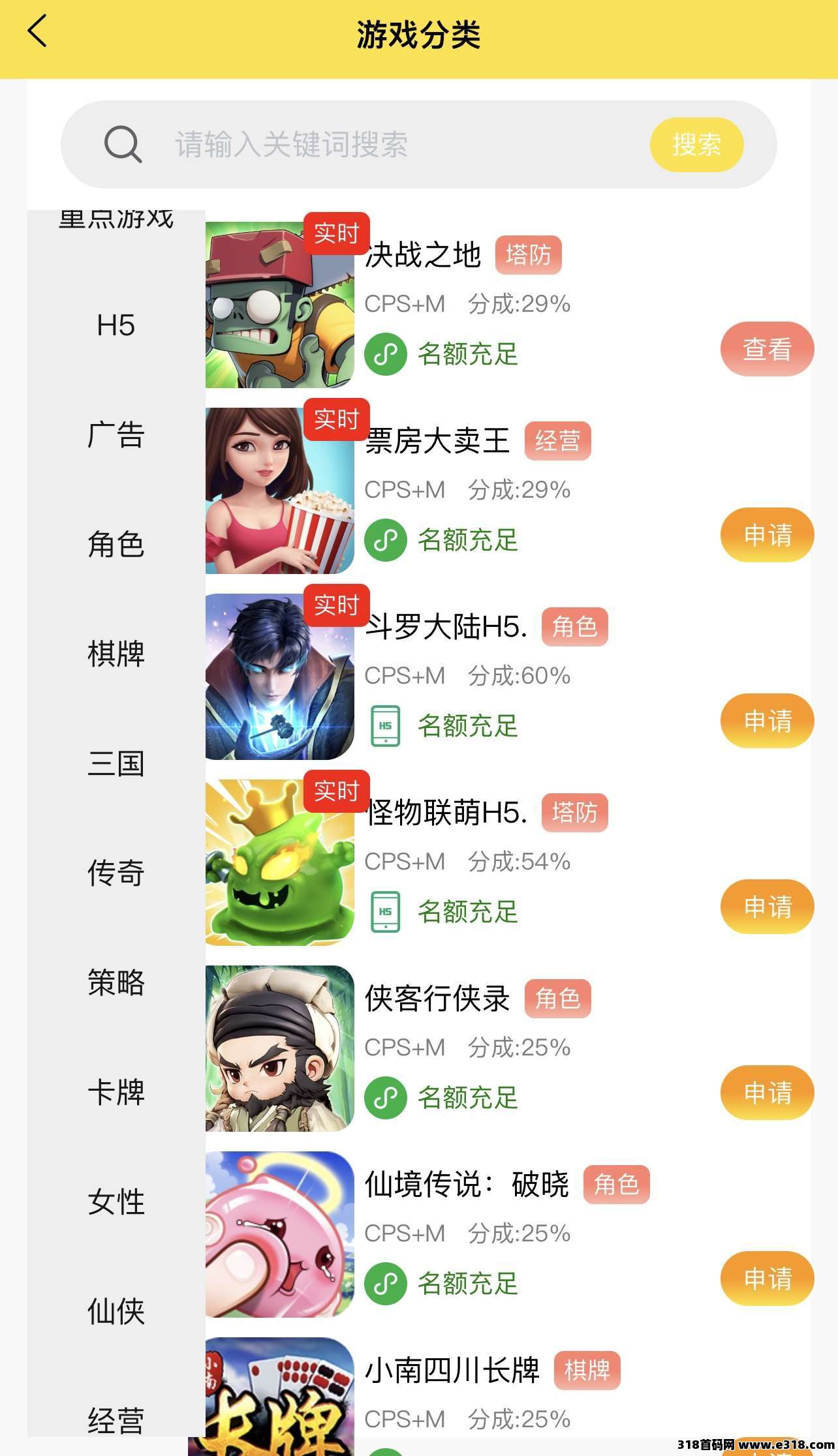
Task: Tap 查看 for 决战之地
Action: (x=767, y=349)
